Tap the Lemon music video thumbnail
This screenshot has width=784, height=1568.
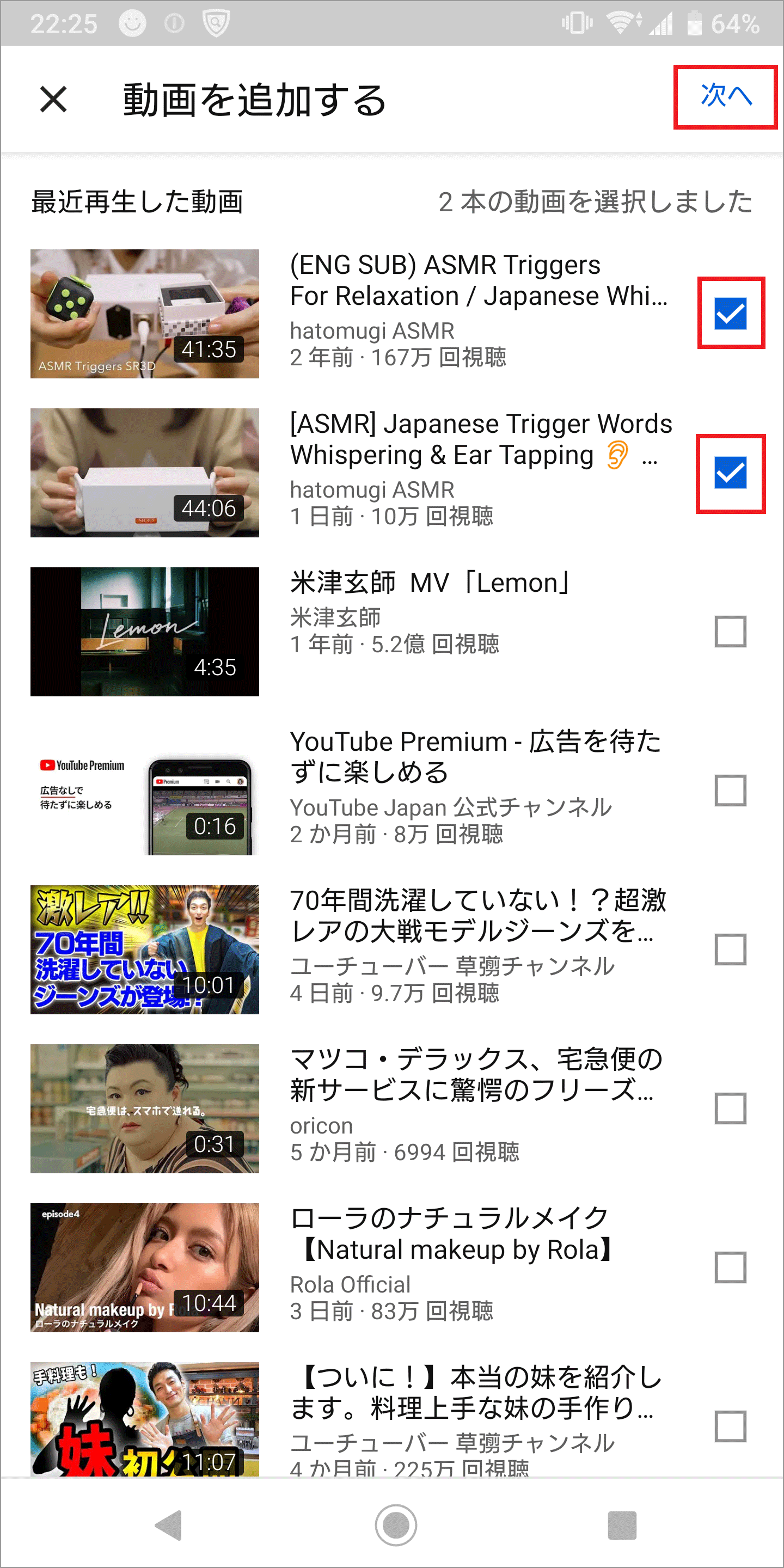[145, 631]
